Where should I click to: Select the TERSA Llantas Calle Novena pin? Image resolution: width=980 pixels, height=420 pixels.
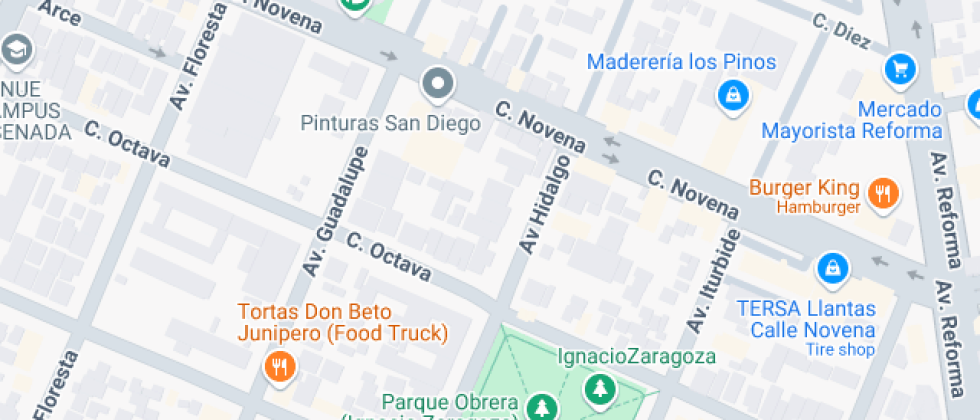coord(831,268)
